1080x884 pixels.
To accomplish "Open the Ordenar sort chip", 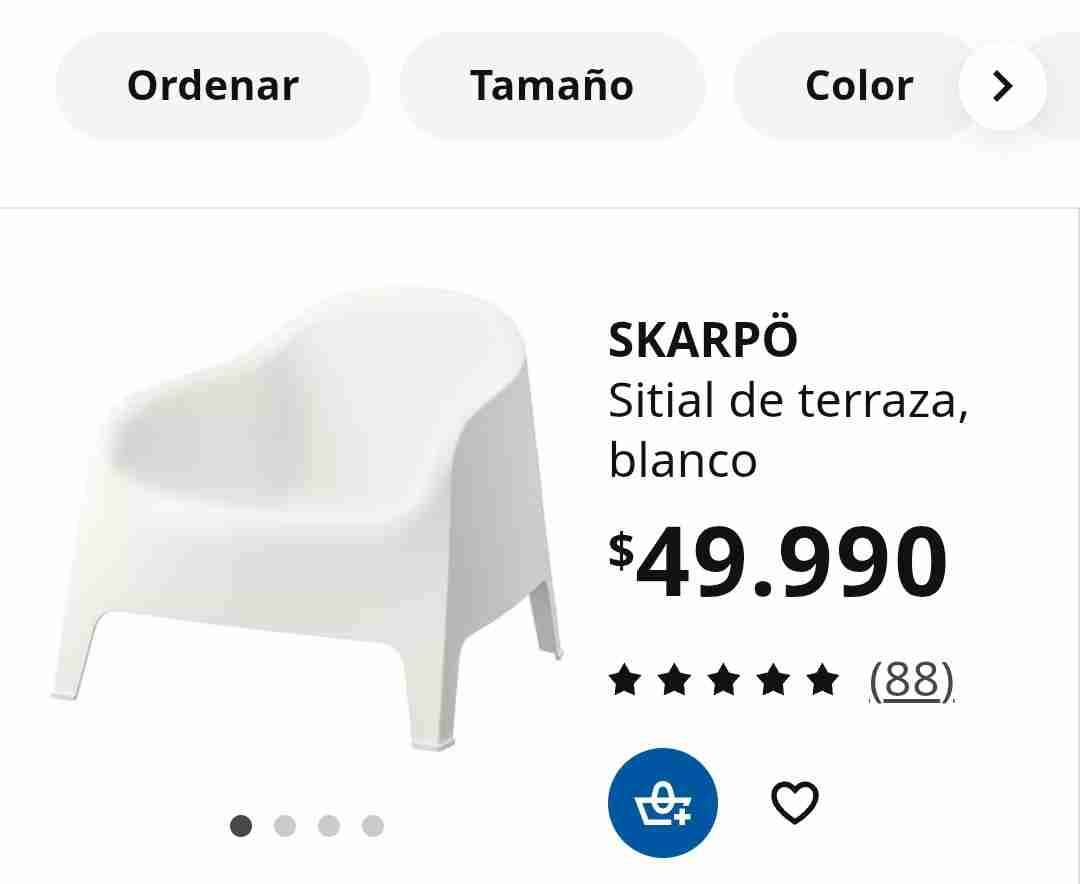I will [x=212, y=86].
